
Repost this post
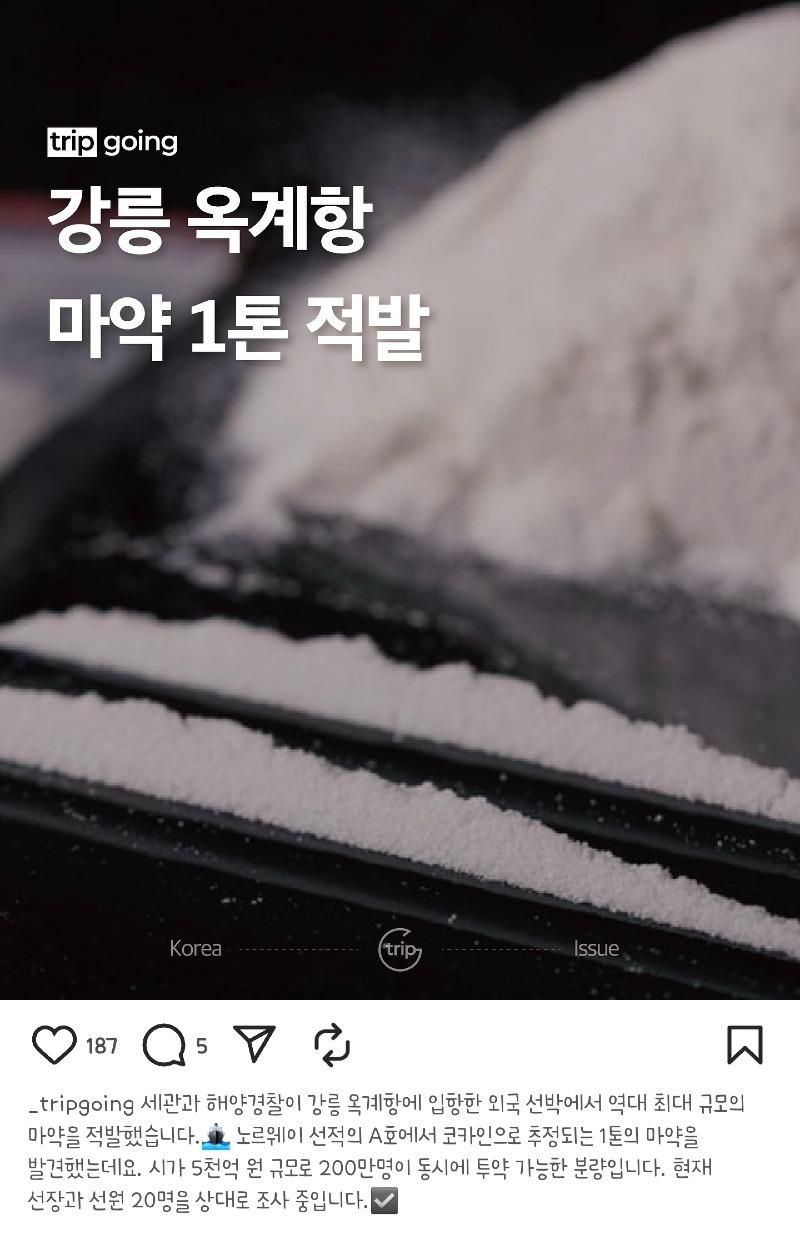click(331, 1045)
